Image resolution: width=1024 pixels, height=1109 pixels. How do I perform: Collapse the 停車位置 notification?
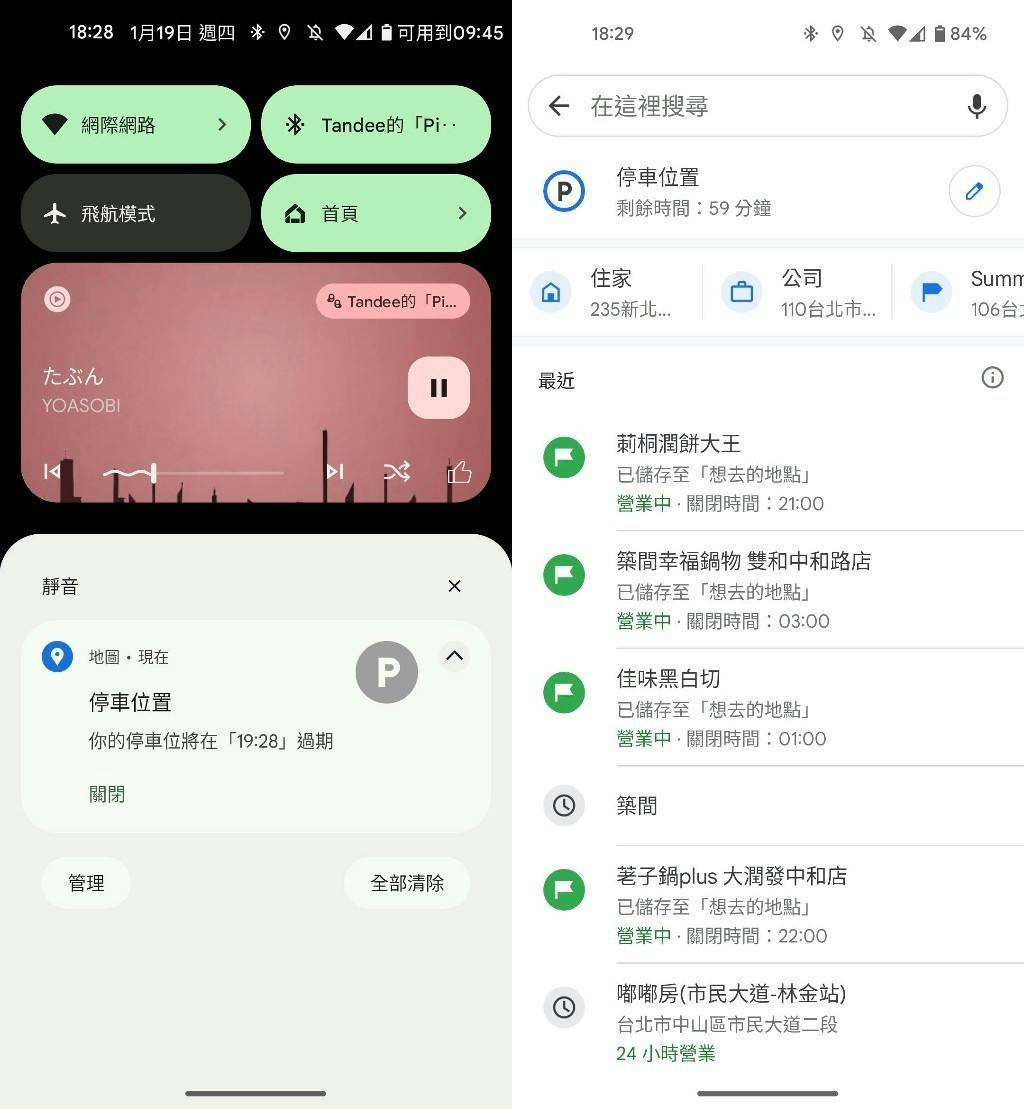click(454, 656)
